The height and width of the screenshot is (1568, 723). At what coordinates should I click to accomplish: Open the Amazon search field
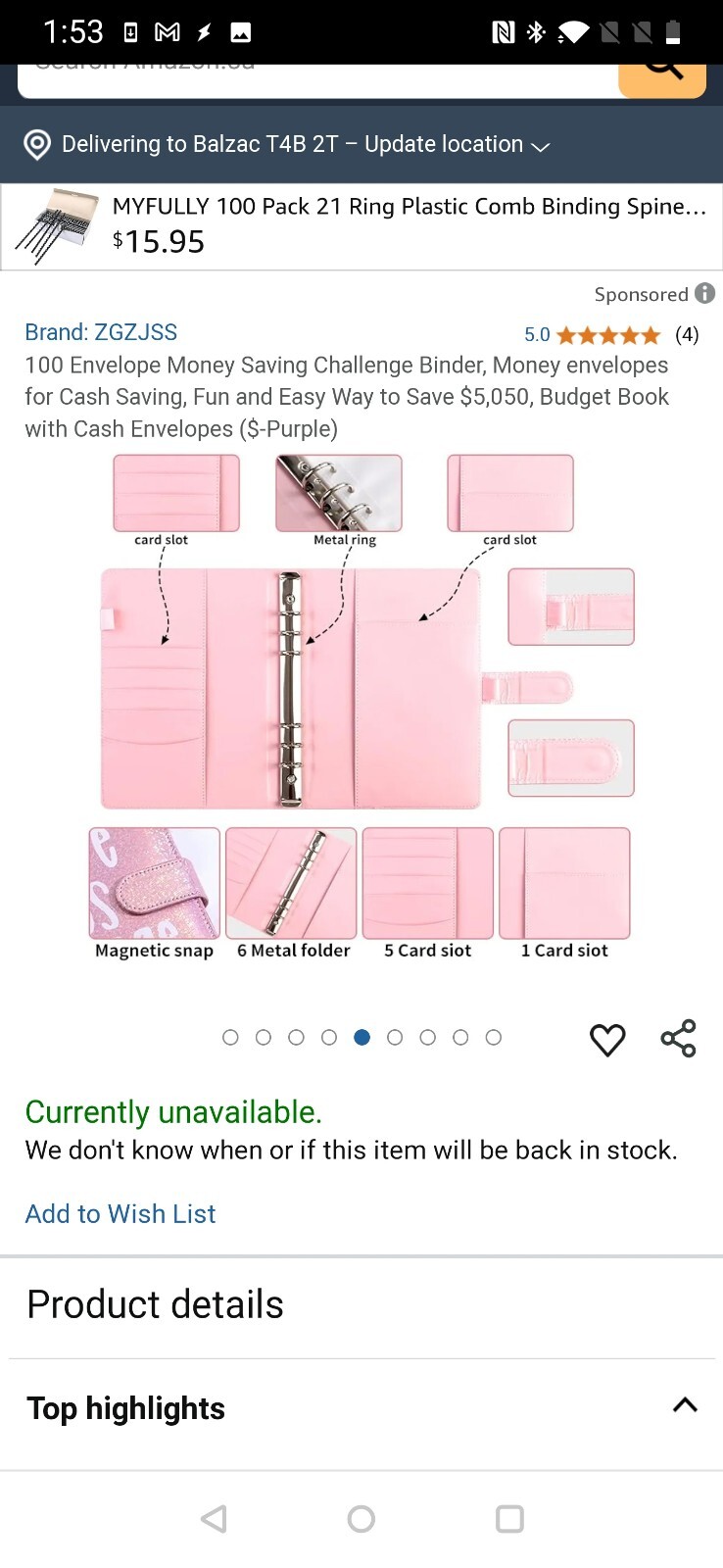tap(313, 80)
